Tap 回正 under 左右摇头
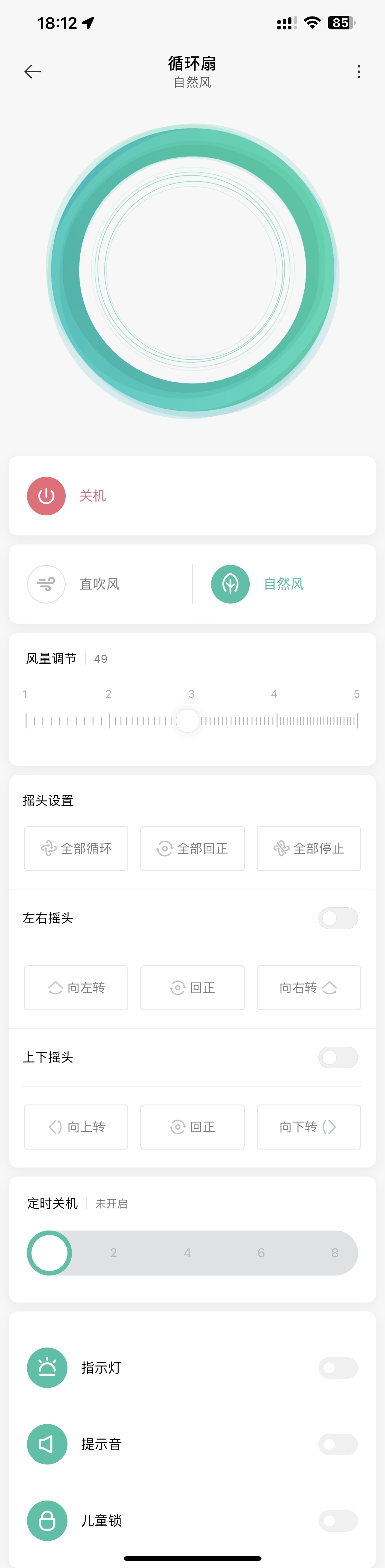The image size is (385, 1568). (x=192, y=988)
